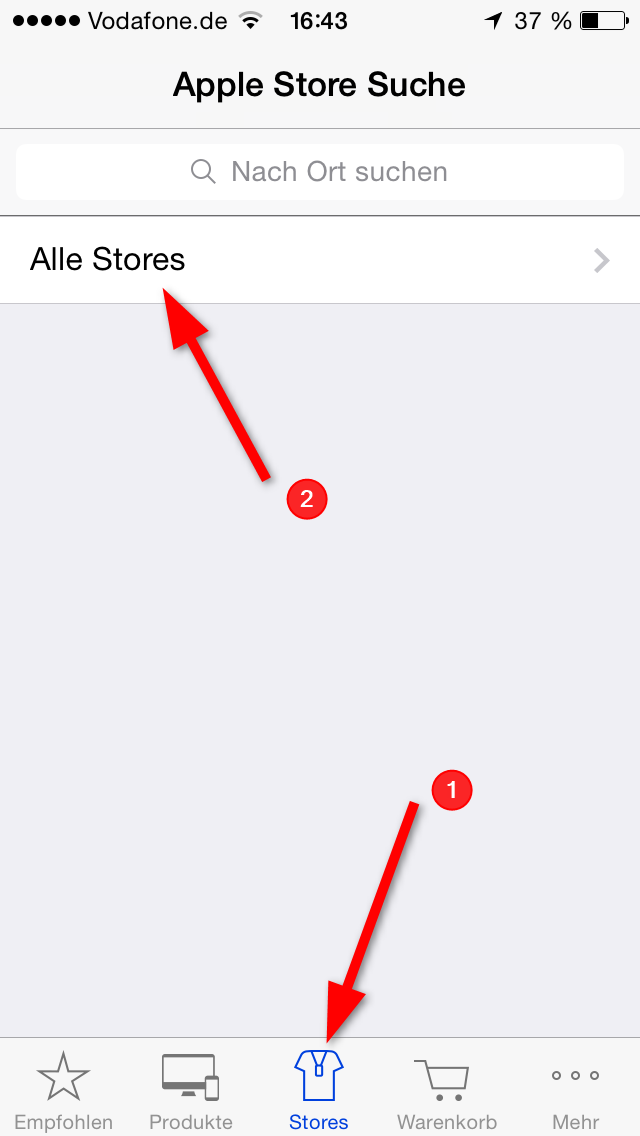Tap the Nach Ort suchen search field
This screenshot has width=640, height=1136.
click(x=320, y=172)
